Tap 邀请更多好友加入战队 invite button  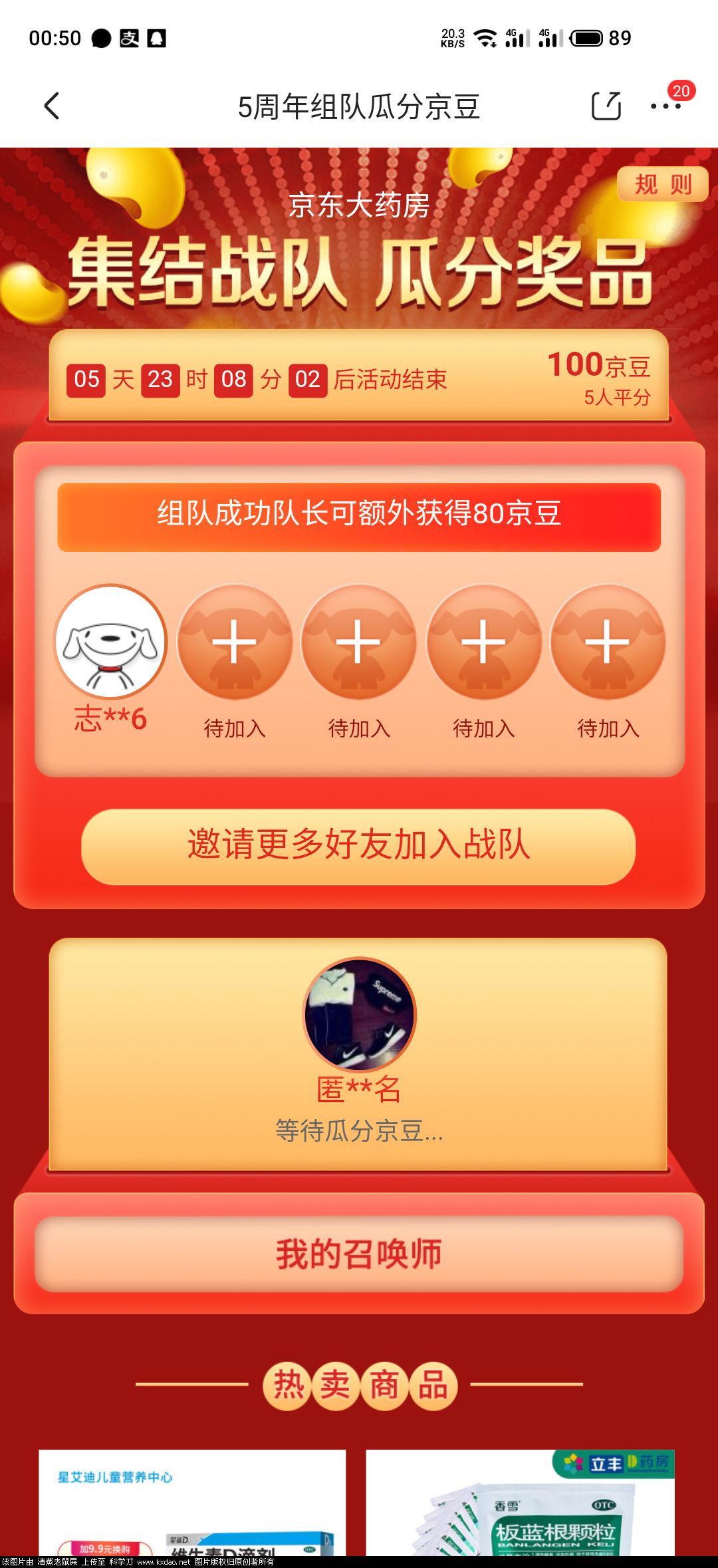point(359,846)
